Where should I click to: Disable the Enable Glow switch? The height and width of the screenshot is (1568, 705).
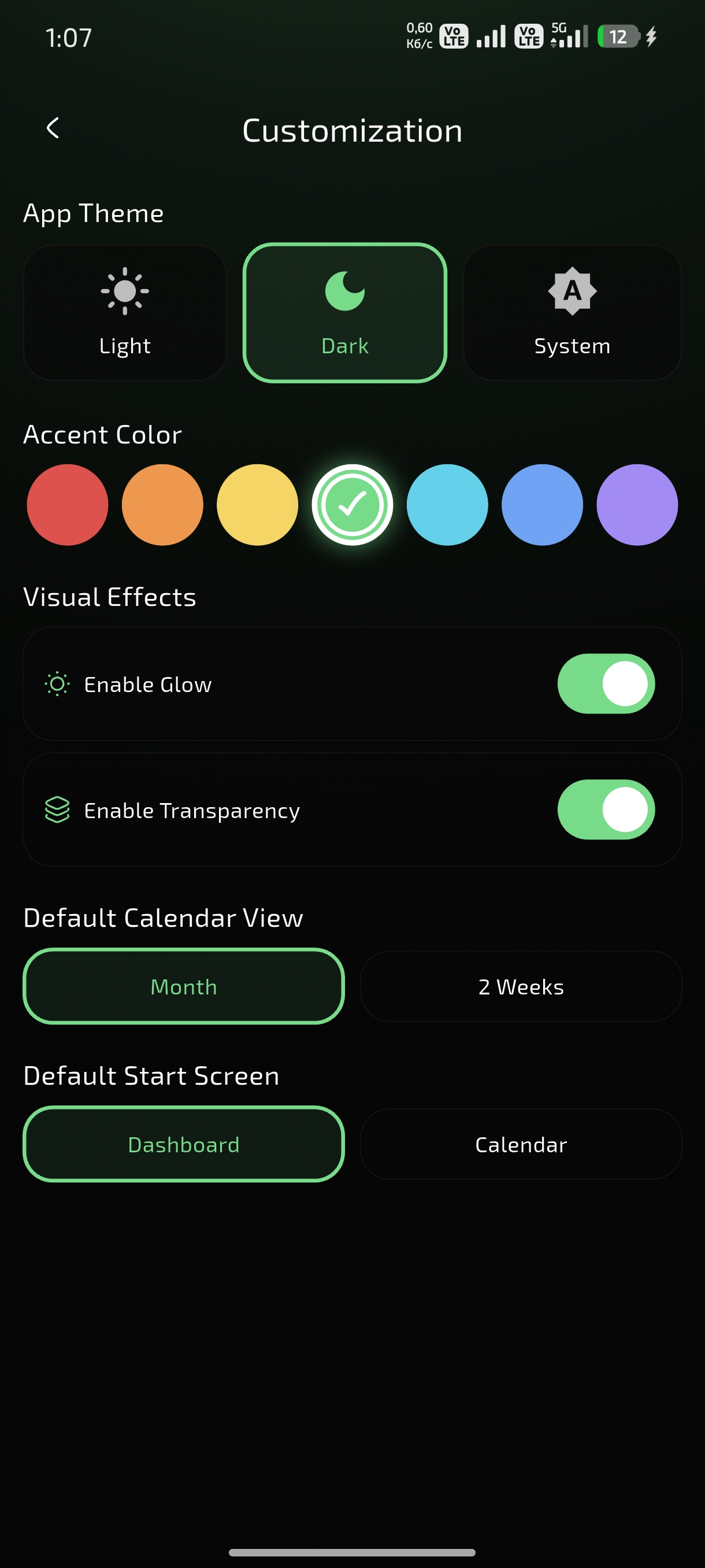pos(606,683)
